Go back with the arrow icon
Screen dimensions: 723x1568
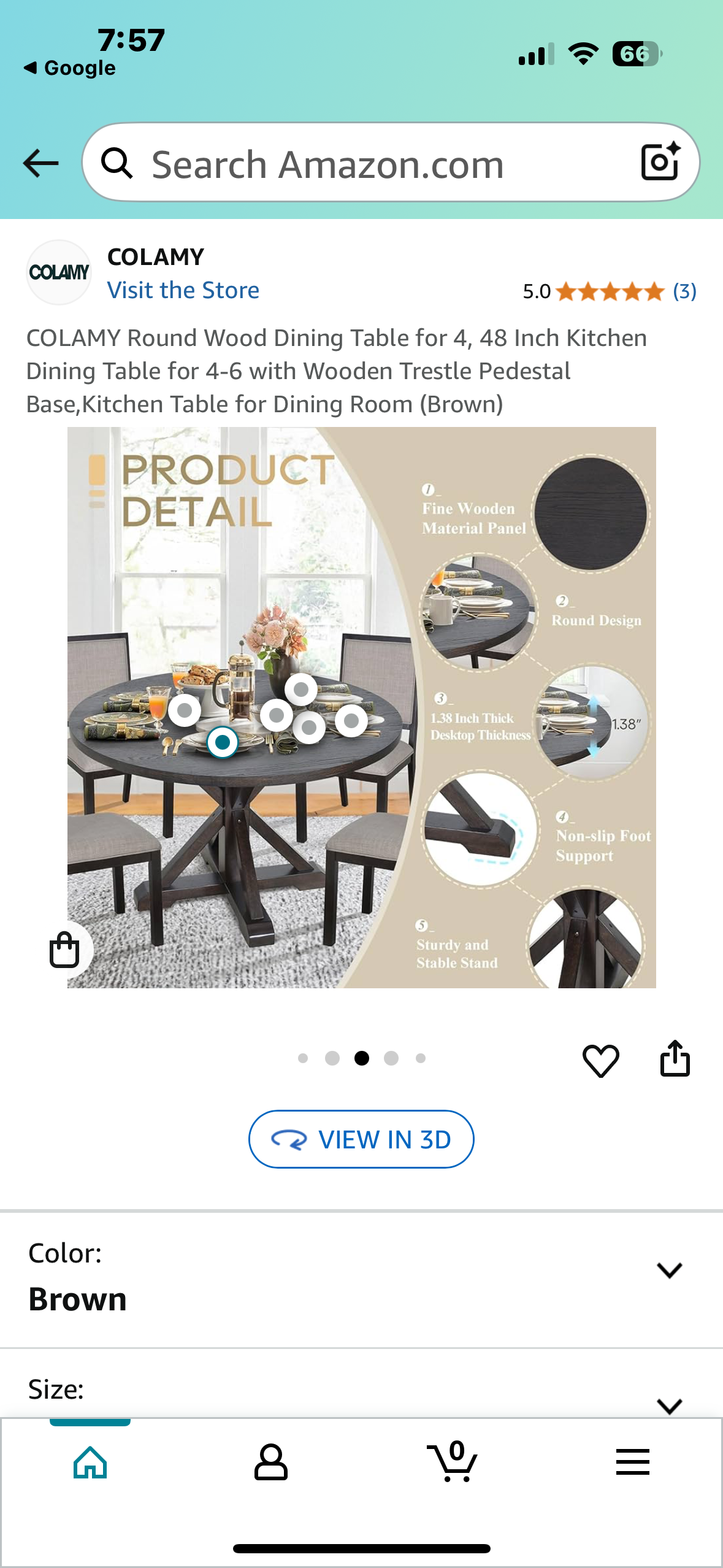tap(40, 163)
